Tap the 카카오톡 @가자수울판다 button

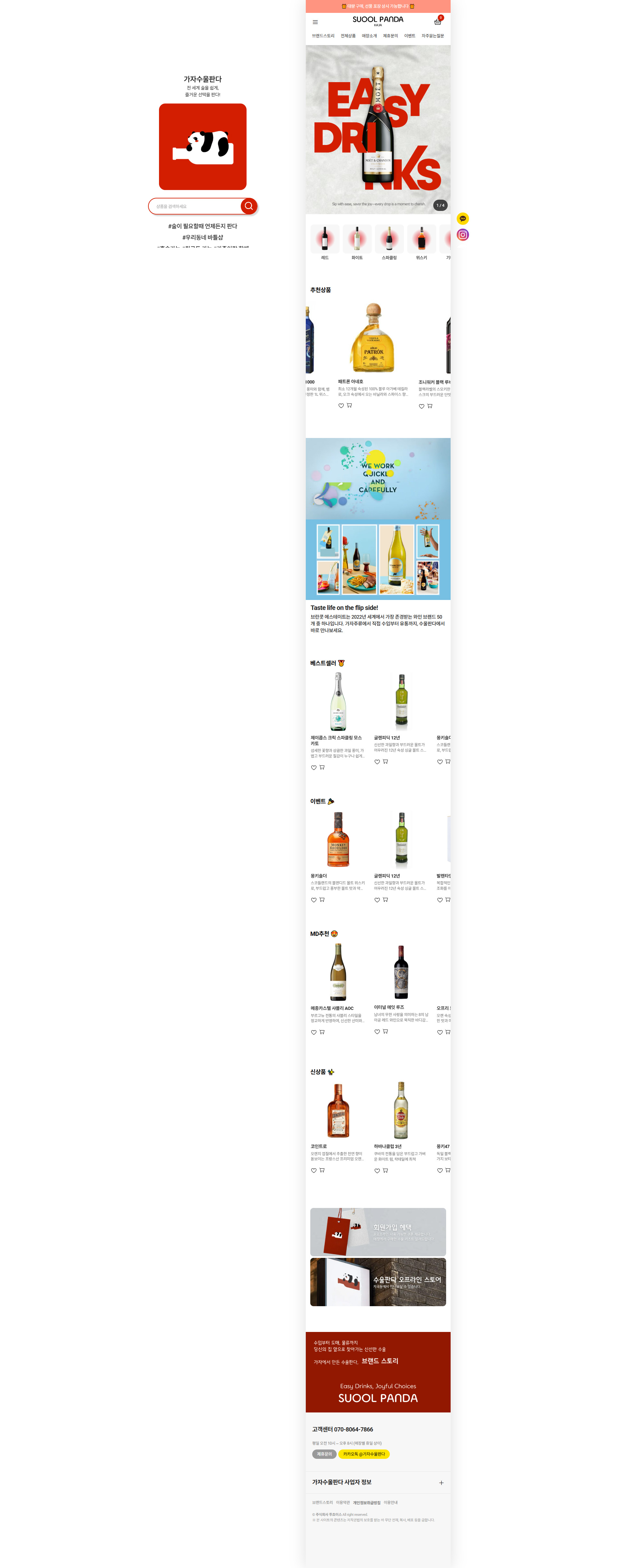coord(364,1454)
